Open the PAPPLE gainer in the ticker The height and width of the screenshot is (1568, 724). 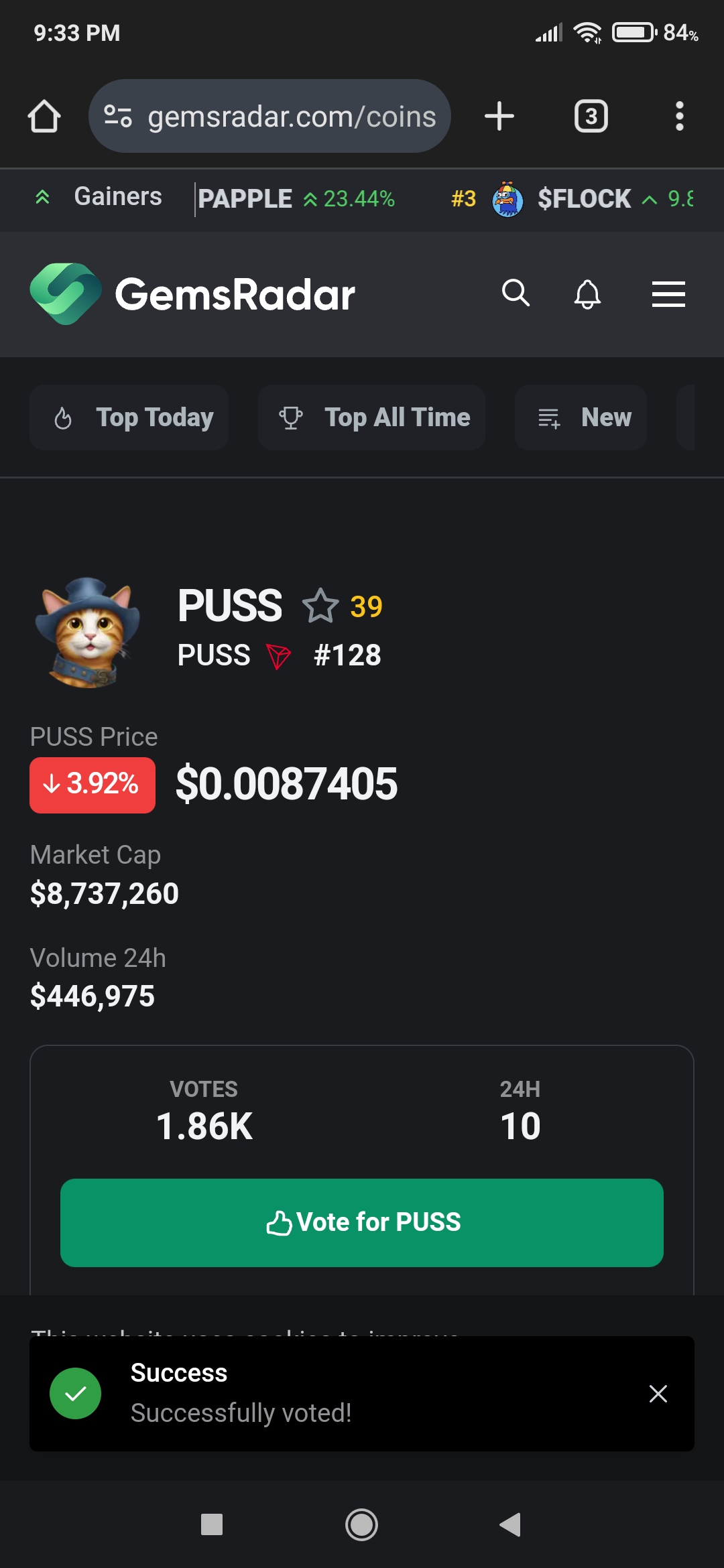[296, 199]
